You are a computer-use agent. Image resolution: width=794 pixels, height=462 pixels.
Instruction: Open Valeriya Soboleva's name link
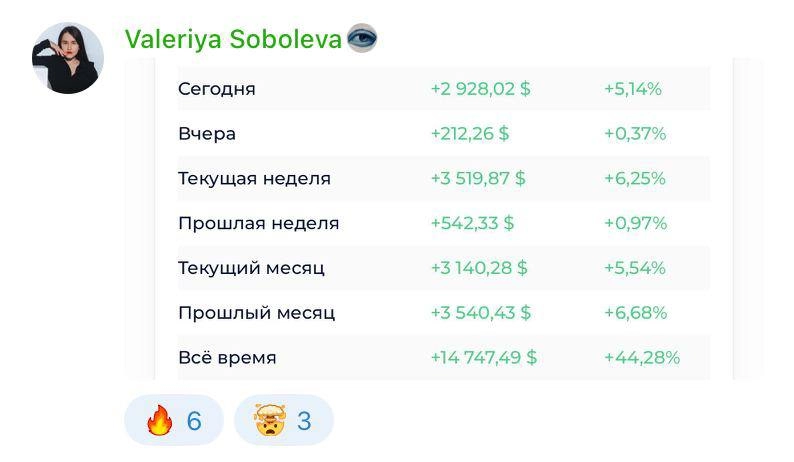pyautogui.click(x=233, y=39)
